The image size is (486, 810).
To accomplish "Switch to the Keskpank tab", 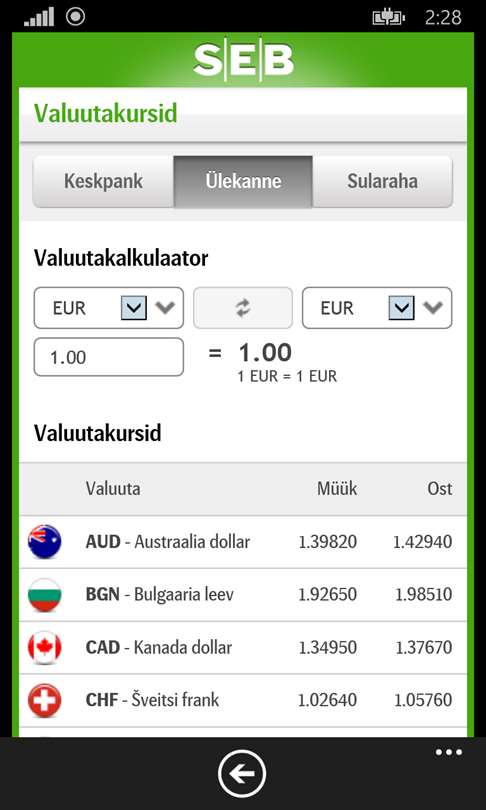I will click(x=103, y=181).
